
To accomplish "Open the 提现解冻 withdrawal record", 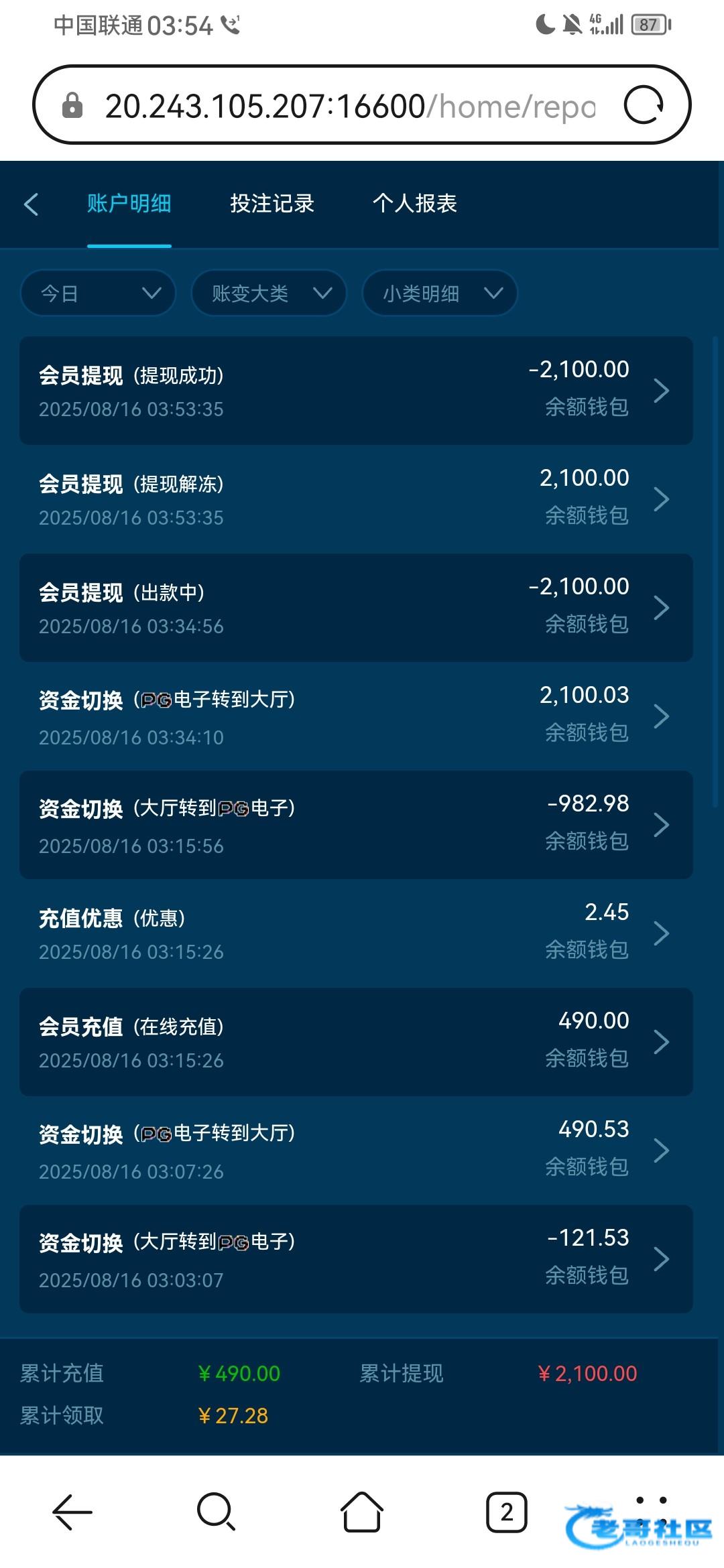I will (x=356, y=499).
